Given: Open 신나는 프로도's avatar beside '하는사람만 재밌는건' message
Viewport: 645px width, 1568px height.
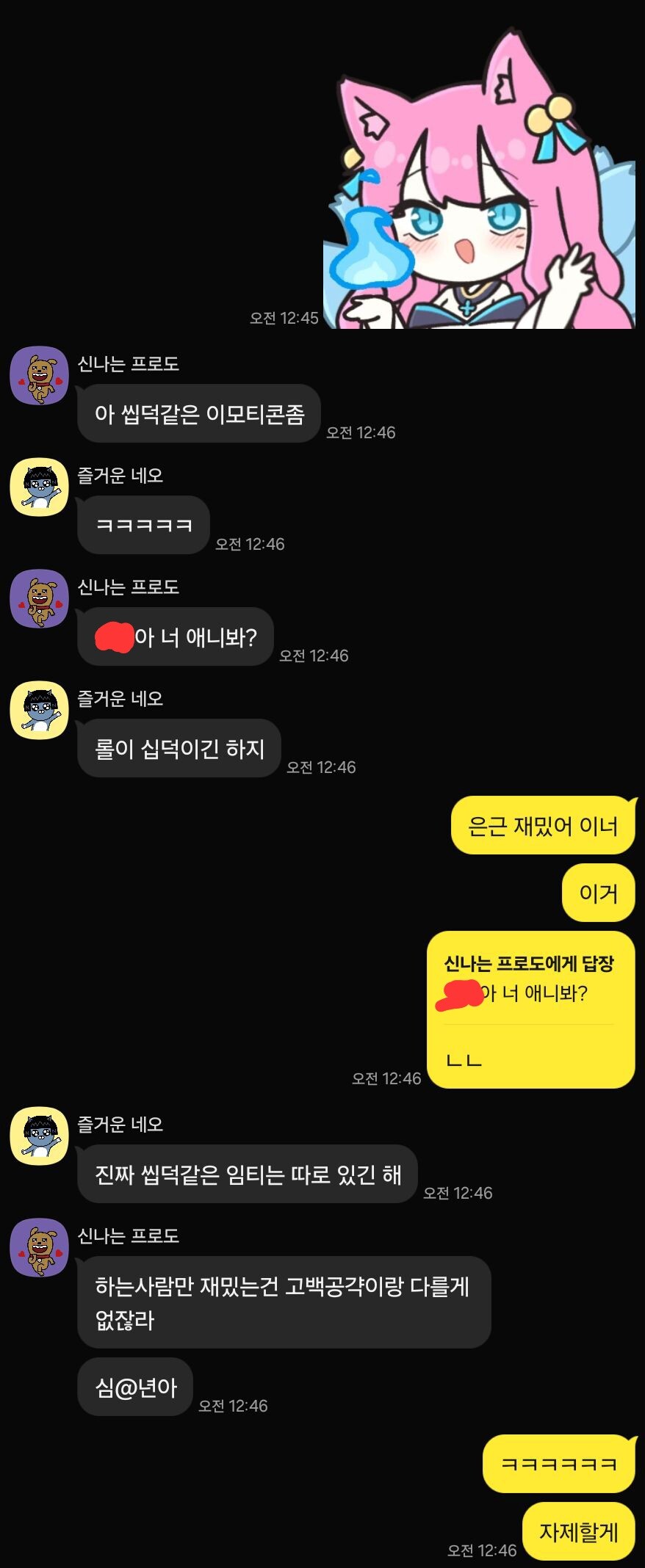Looking at the screenshot, I should tap(39, 1248).
